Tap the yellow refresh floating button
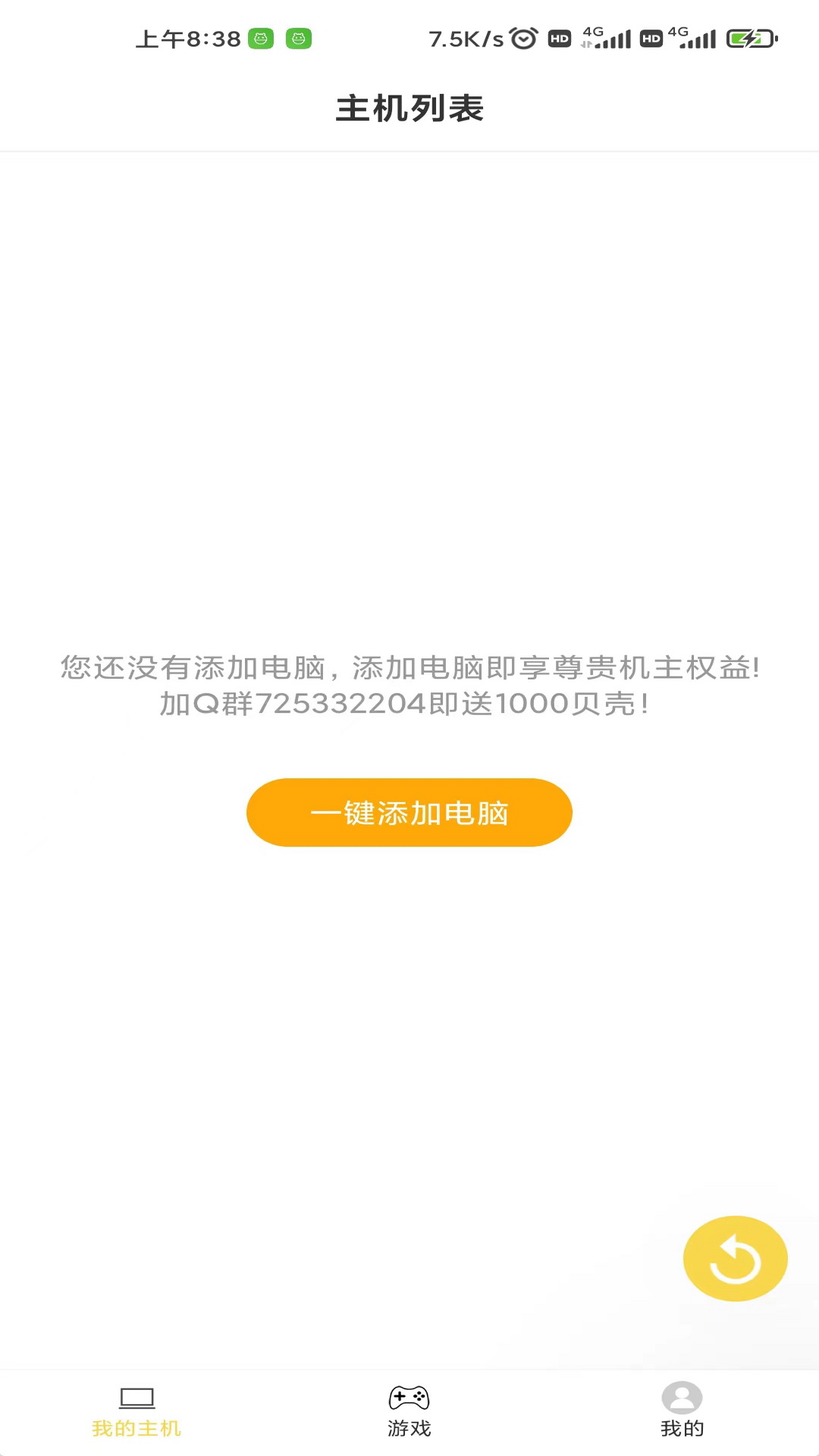The height and width of the screenshot is (1456, 819). (734, 1257)
